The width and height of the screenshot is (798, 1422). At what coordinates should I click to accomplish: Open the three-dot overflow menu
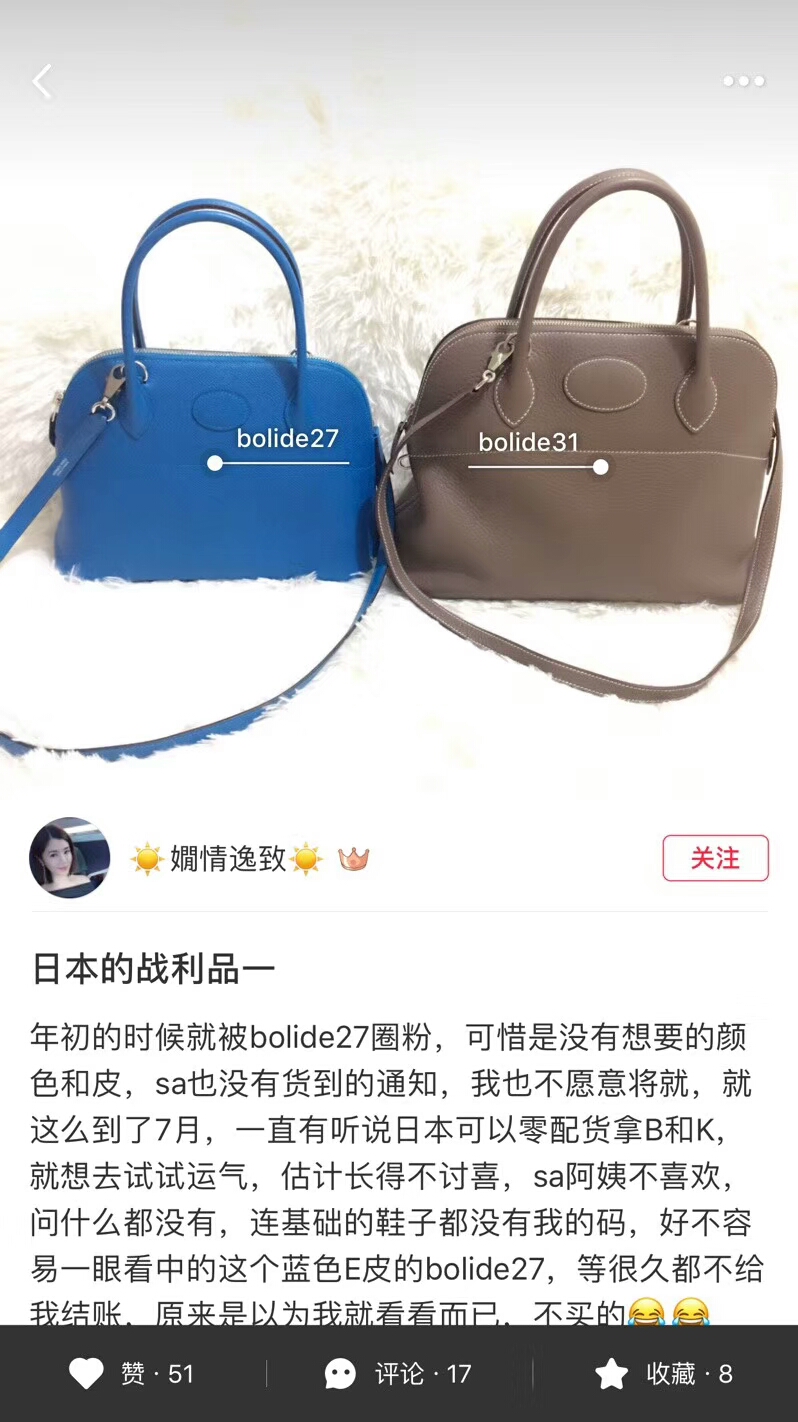click(743, 81)
